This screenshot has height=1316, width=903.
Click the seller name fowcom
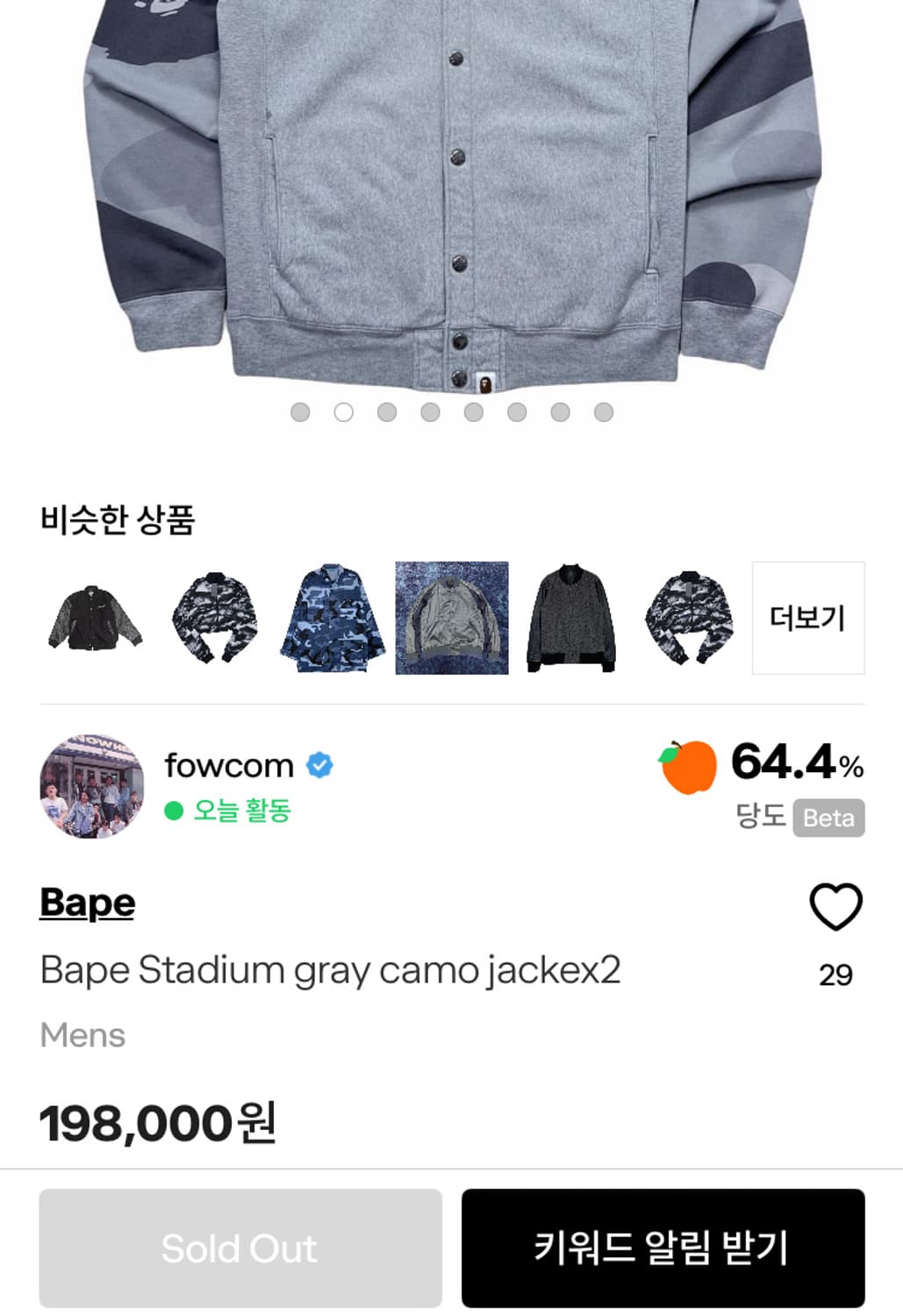229,765
